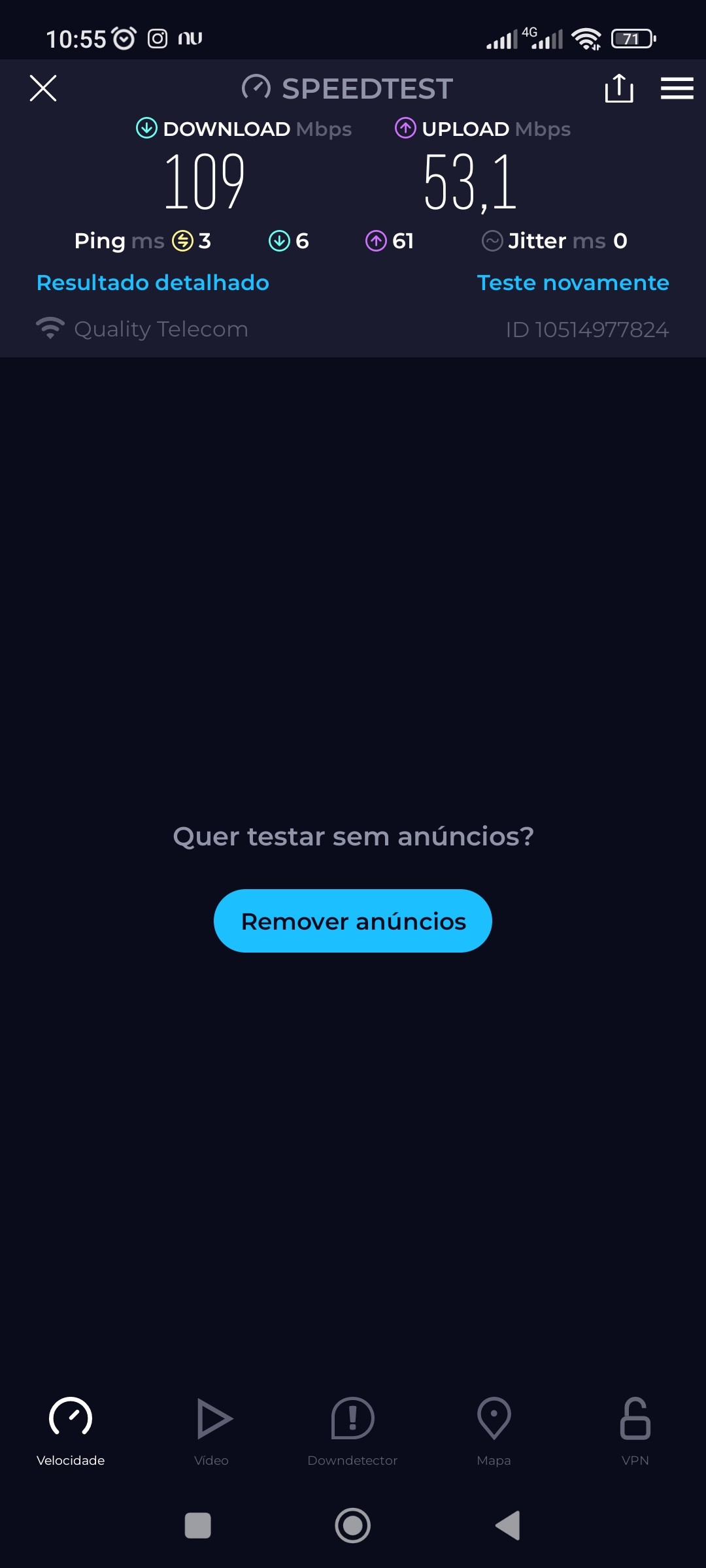Open the Downdetector tab
The width and height of the screenshot is (706, 1568).
[353, 1429]
